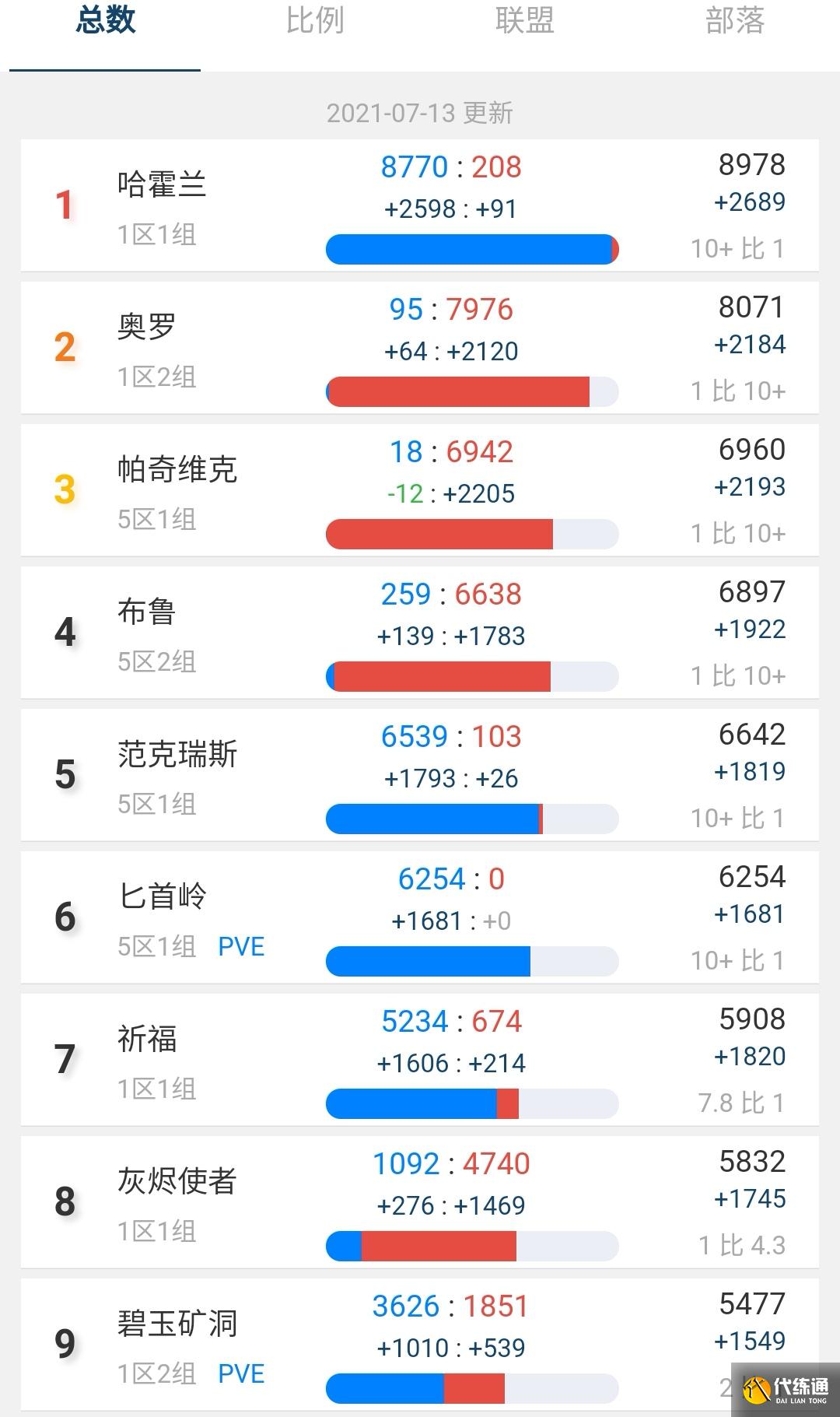The image size is (840, 1417).
Task: Click the faction ratio bar for 哈霍兰
Action: pyautogui.click(x=471, y=246)
